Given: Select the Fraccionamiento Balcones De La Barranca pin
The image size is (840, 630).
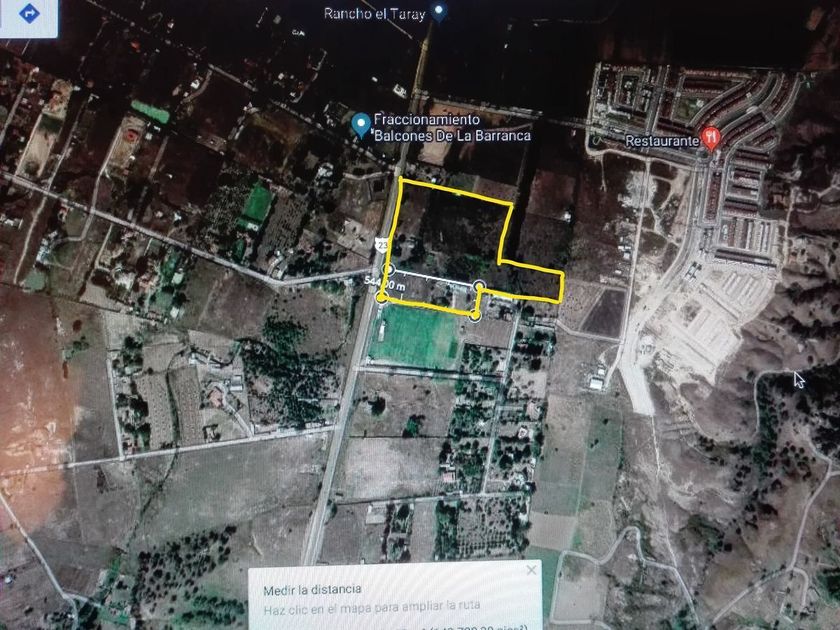Looking at the screenshot, I should [362, 125].
